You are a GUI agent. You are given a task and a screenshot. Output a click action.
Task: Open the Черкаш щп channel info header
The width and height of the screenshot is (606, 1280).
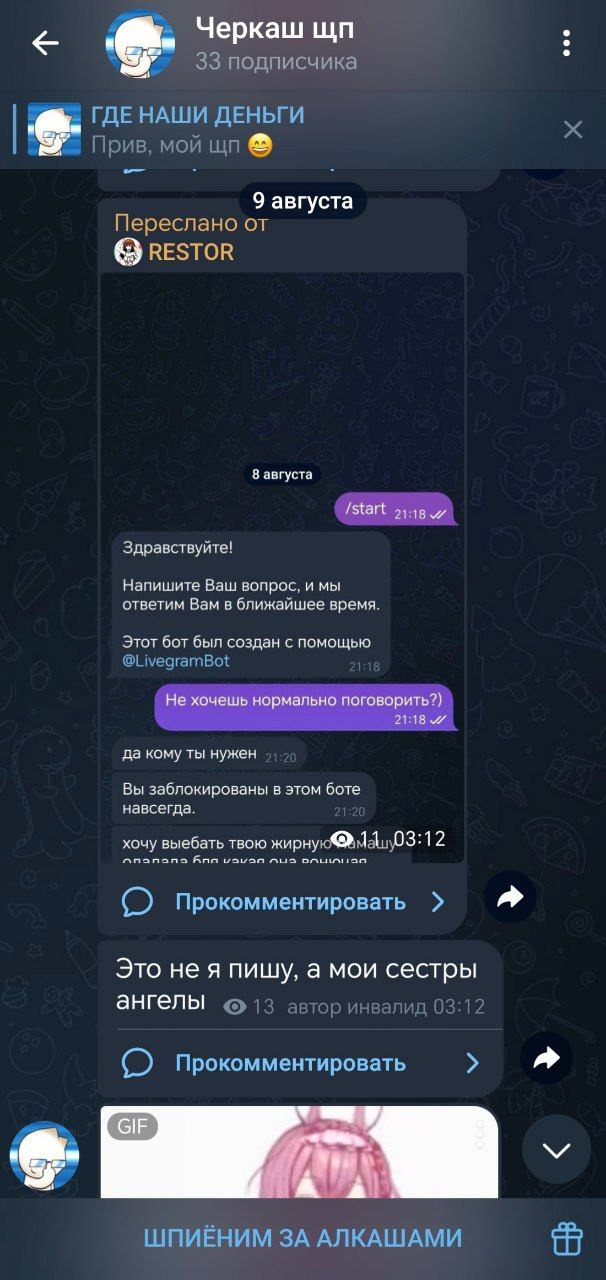[x=275, y=43]
